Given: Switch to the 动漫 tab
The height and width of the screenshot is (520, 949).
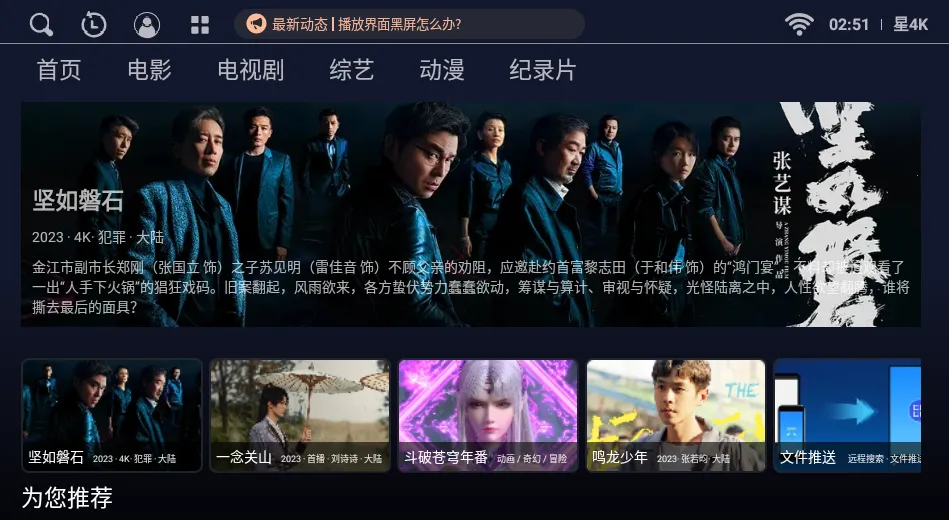Looking at the screenshot, I should (442, 70).
